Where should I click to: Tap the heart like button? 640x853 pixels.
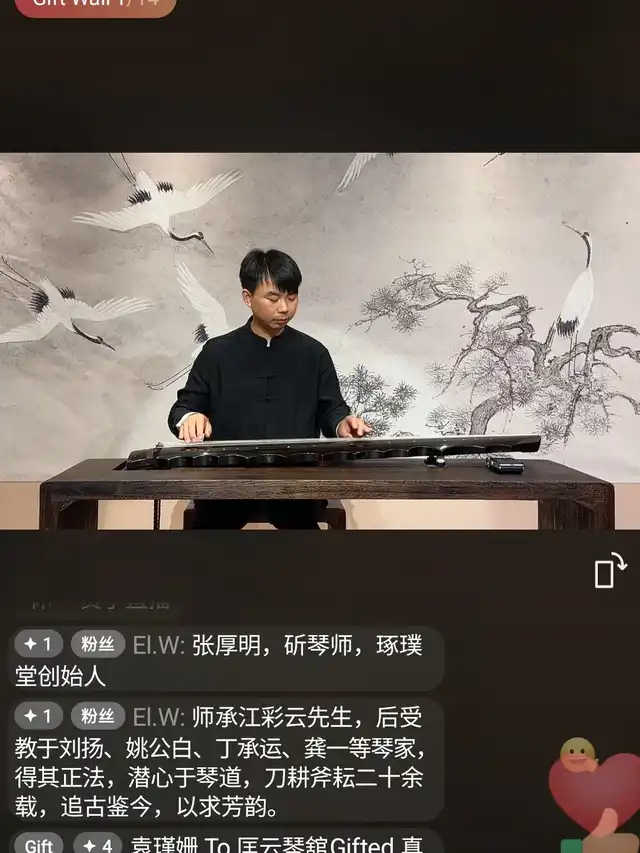(x=597, y=792)
